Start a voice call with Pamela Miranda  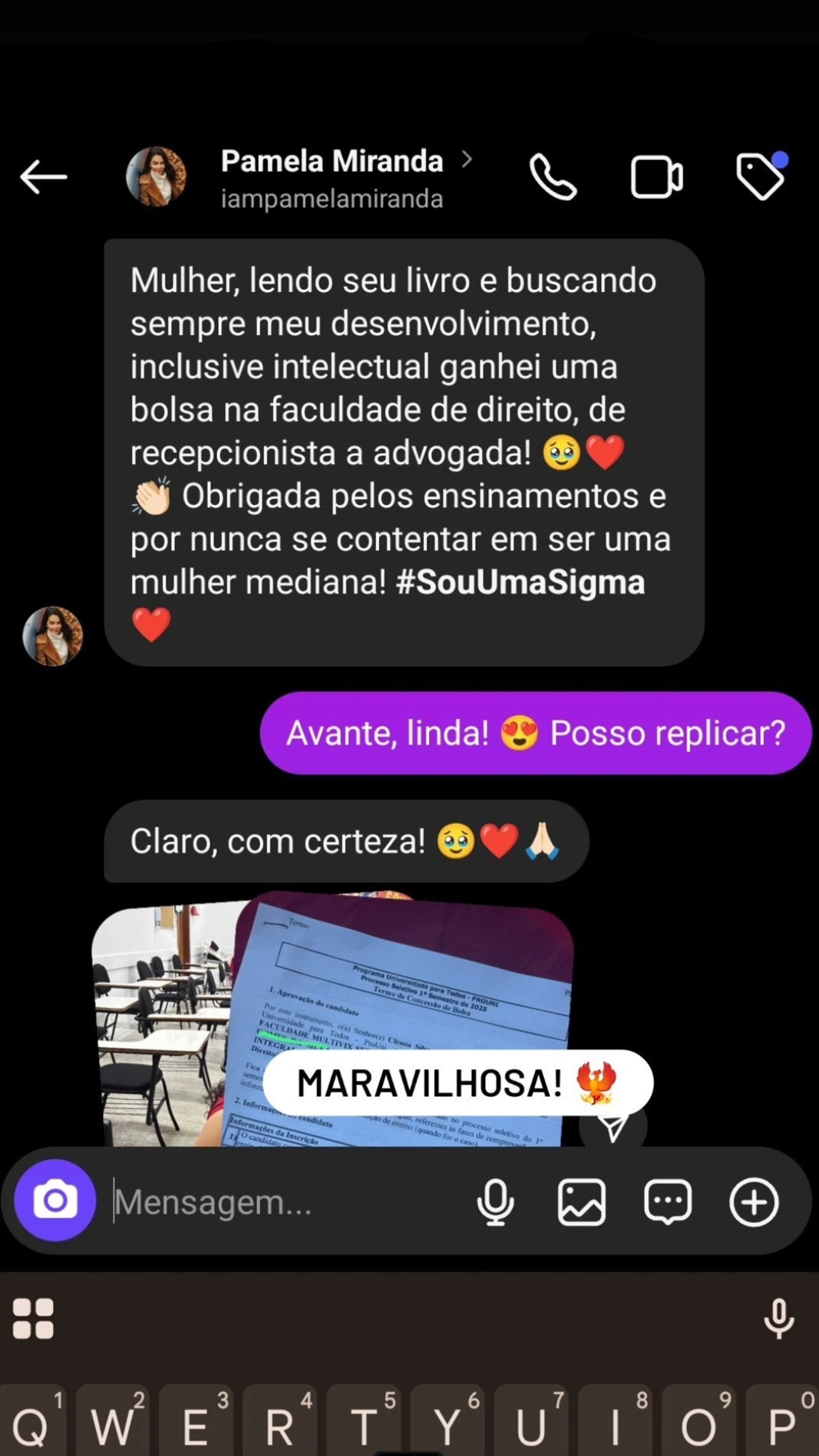point(553,177)
